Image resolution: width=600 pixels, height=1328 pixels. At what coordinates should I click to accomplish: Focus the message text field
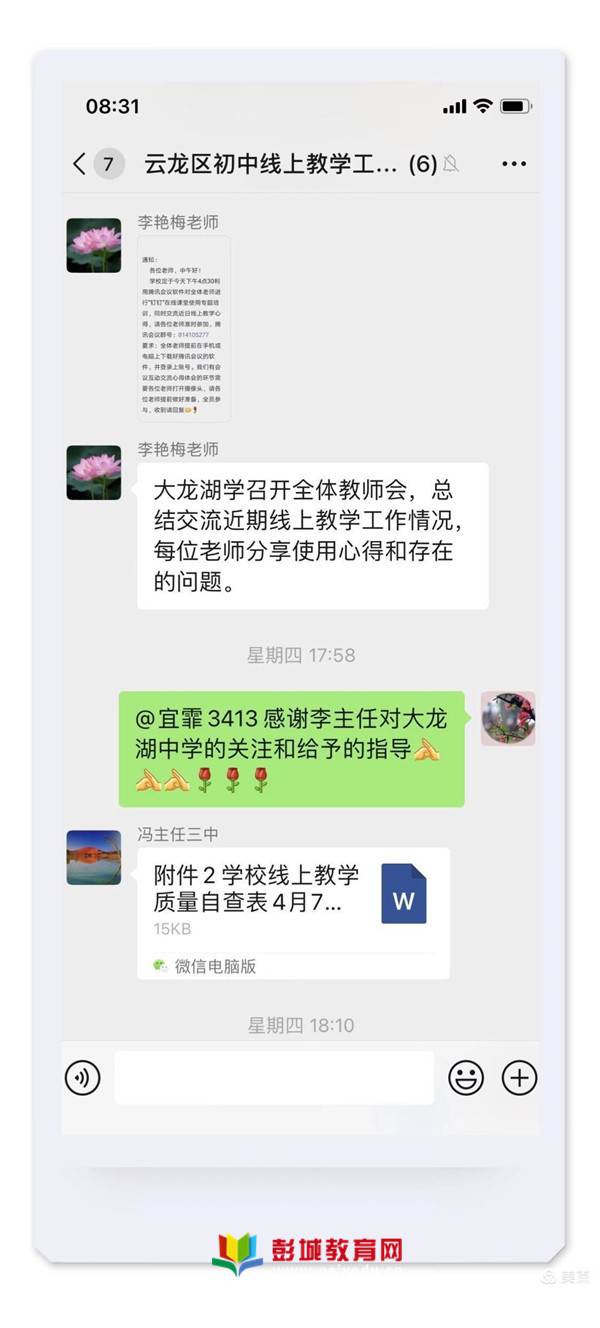tap(274, 1077)
